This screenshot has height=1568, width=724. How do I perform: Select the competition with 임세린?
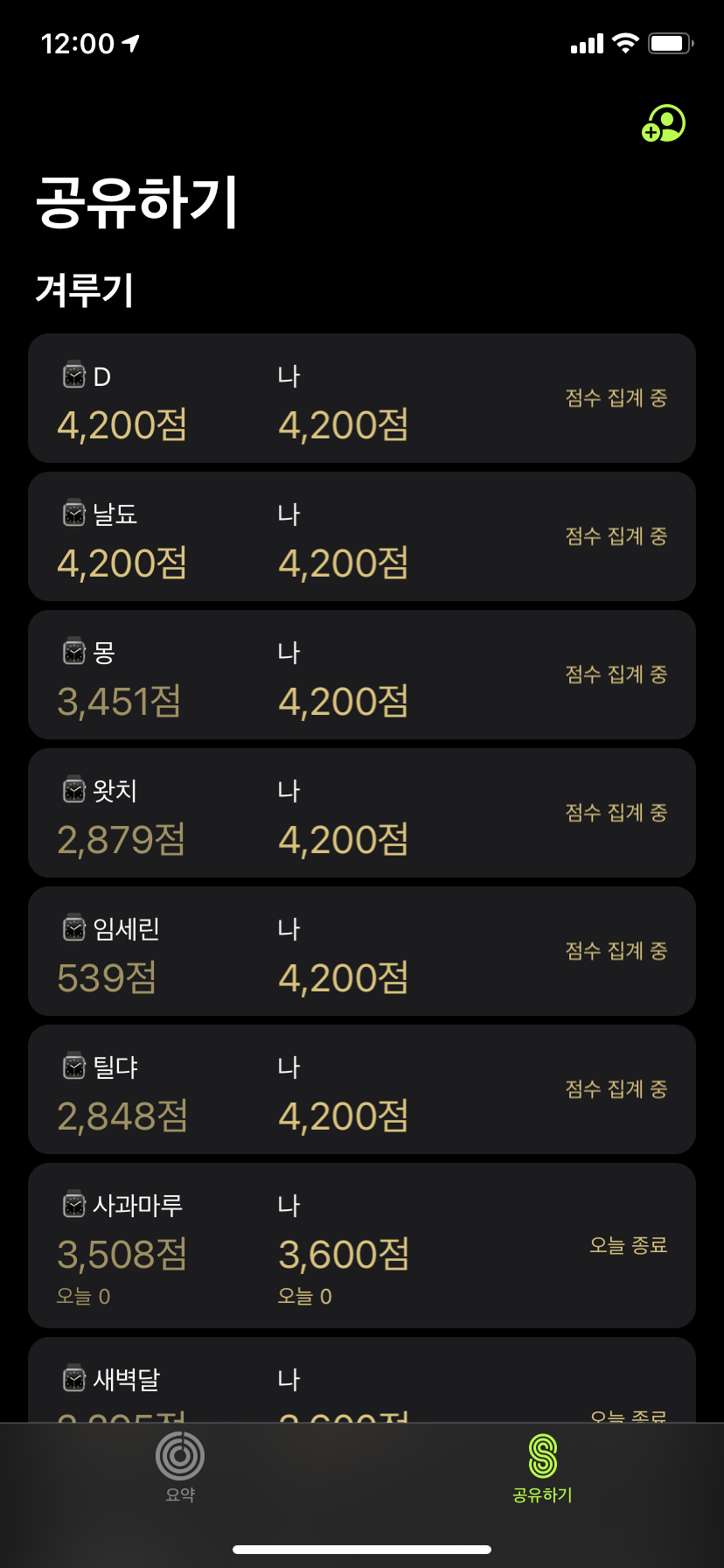click(362, 951)
